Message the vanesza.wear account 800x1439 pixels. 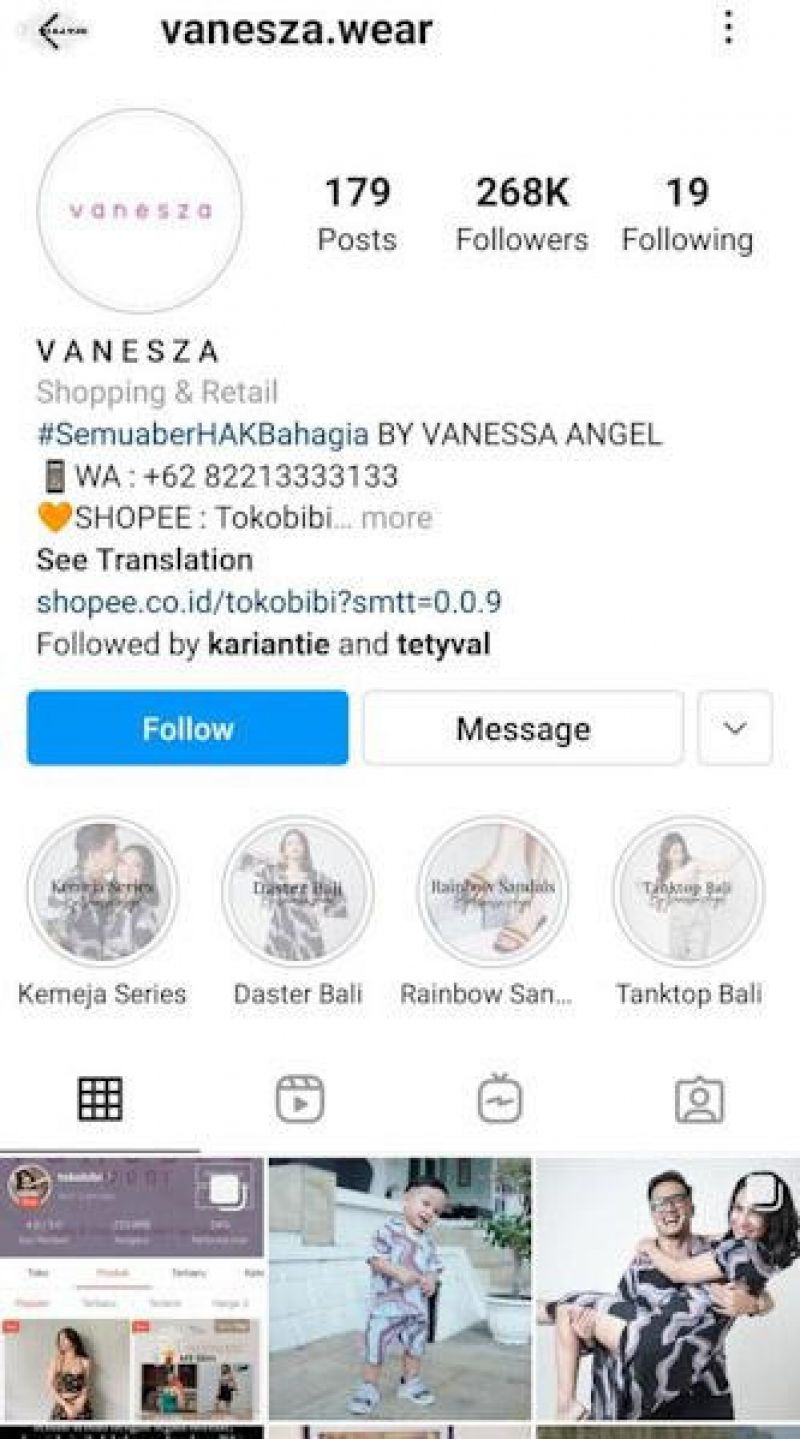[x=523, y=728]
